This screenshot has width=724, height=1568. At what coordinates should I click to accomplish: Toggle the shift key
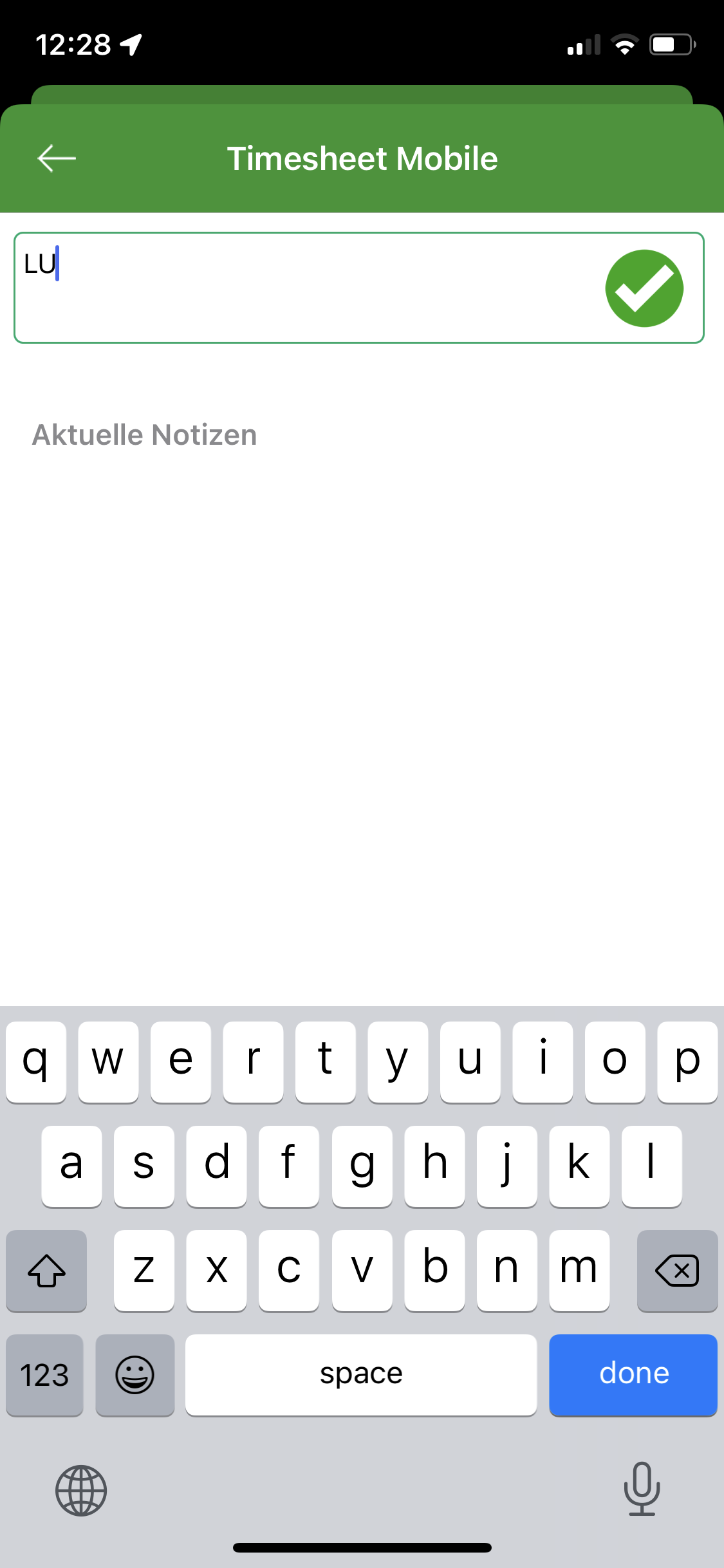point(46,1271)
